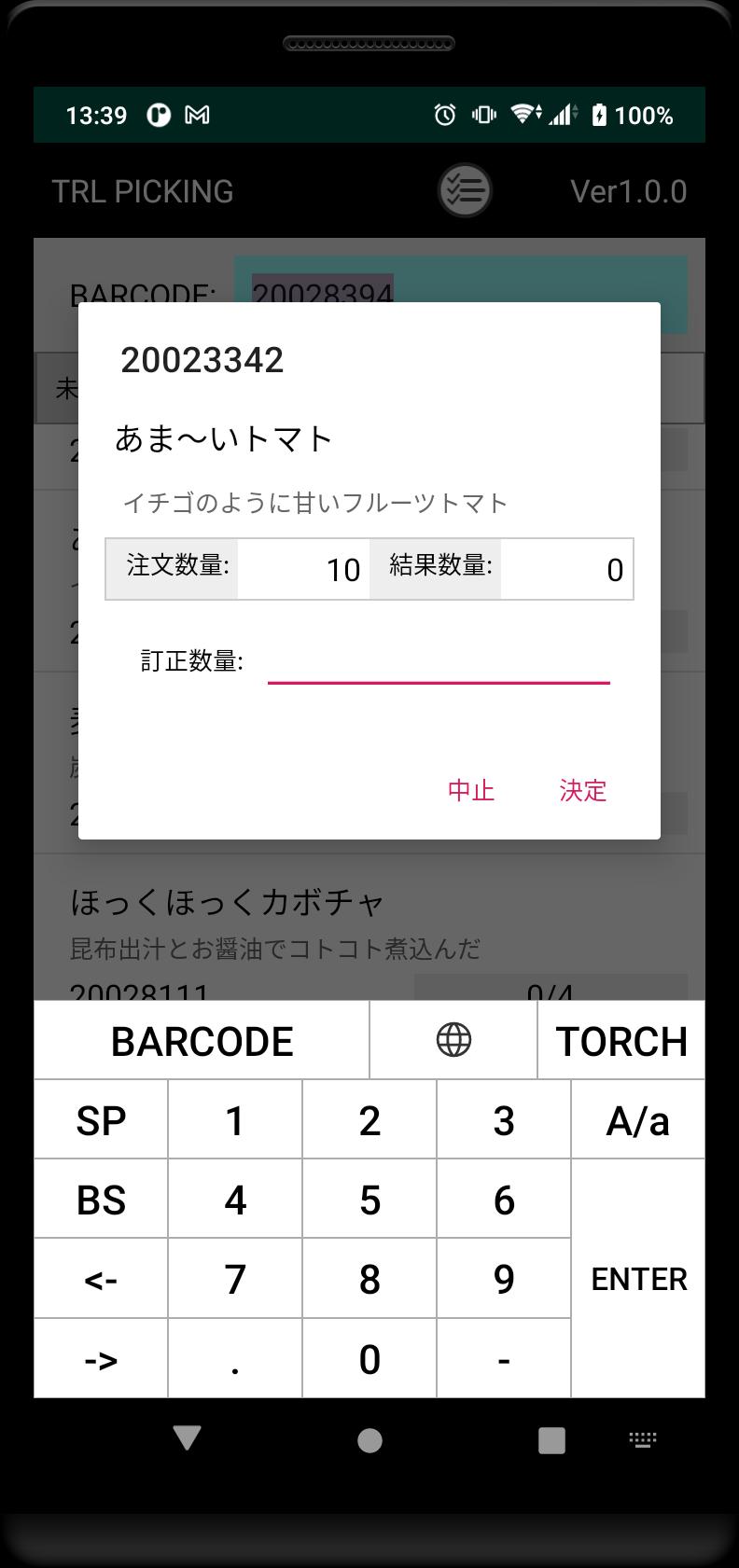The height and width of the screenshot is (1568, 739).
Task: Switch keyboard language with the globe key
Action: [453, 1040]
